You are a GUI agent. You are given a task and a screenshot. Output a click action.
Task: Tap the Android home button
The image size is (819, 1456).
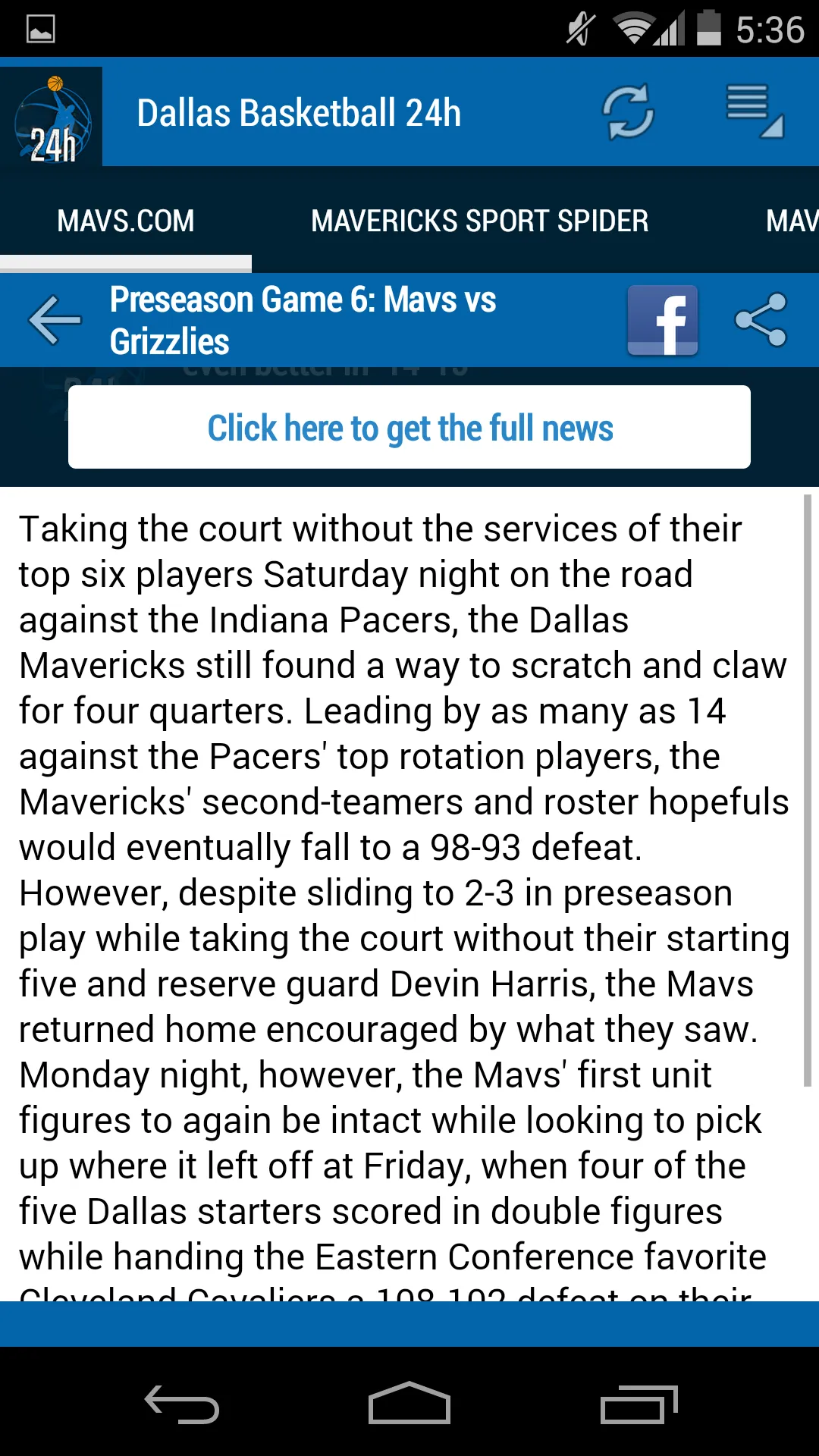409,1403
